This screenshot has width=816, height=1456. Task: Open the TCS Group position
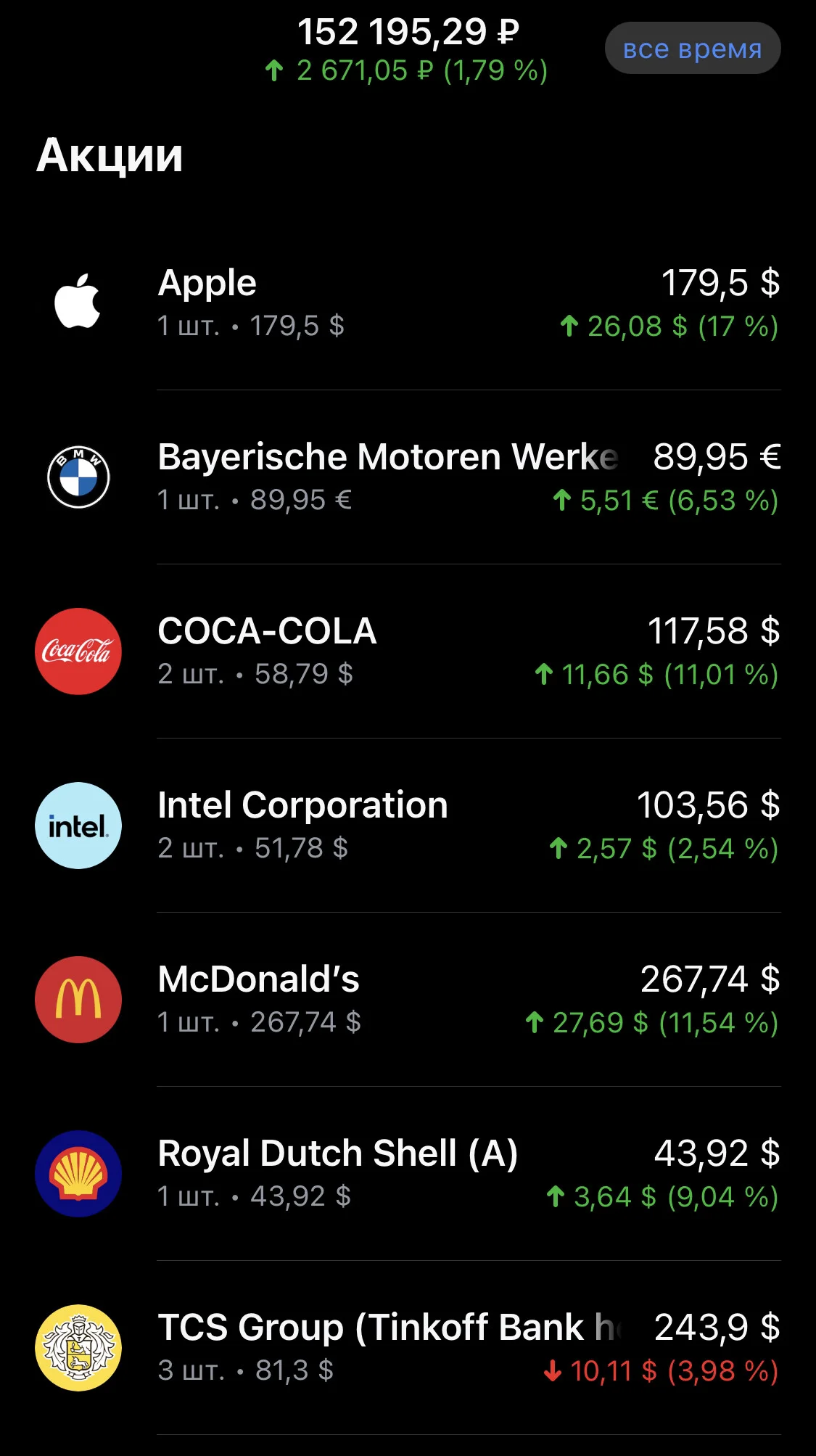(408, 1348)
